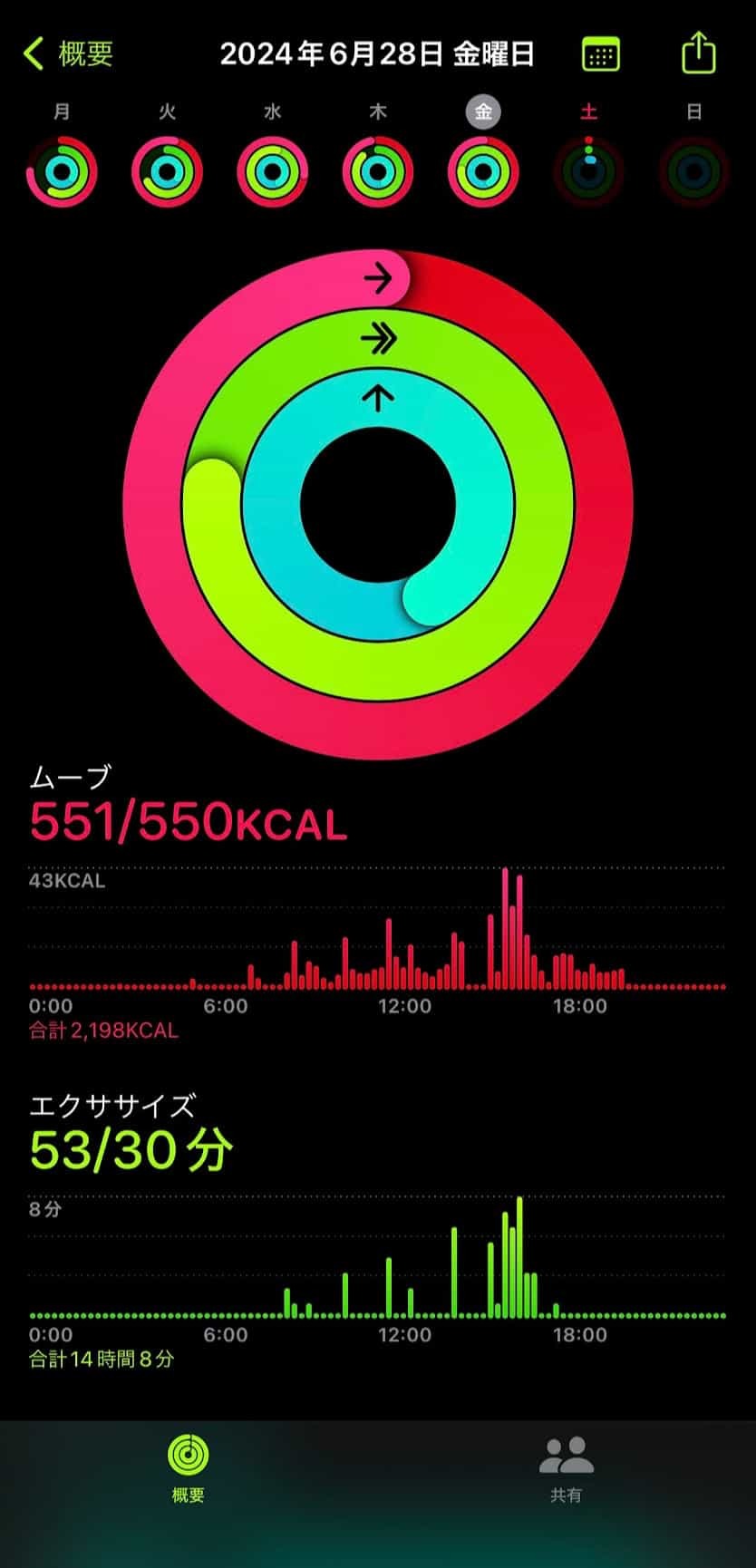Open the calendar view
This screenshot has height=1568, width=756.
point(600,54)
